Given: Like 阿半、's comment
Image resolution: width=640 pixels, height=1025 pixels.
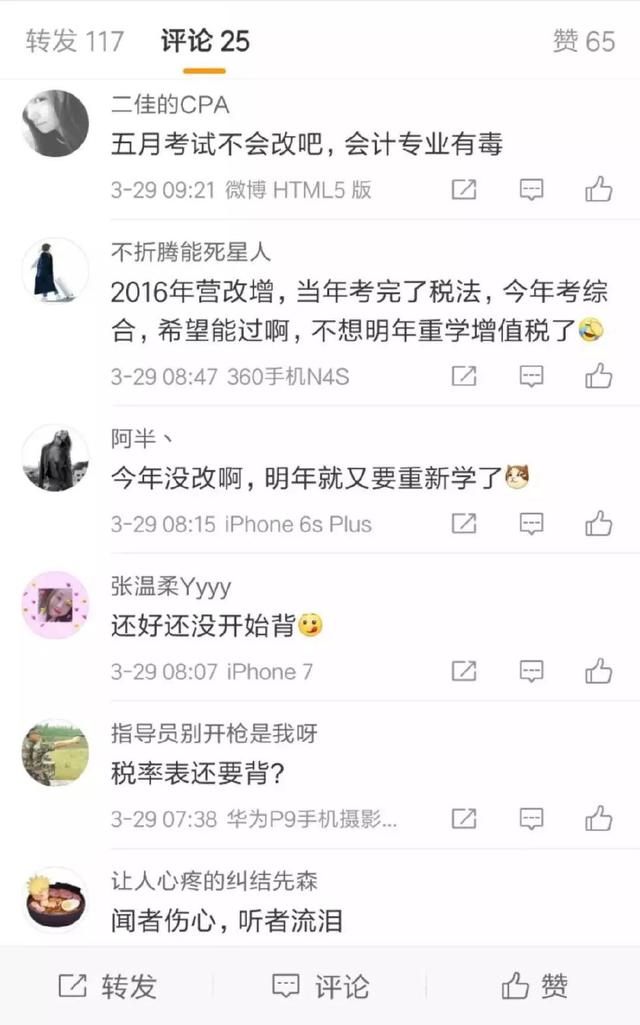Looking at the screenshot, I should [x=599, y=523].
